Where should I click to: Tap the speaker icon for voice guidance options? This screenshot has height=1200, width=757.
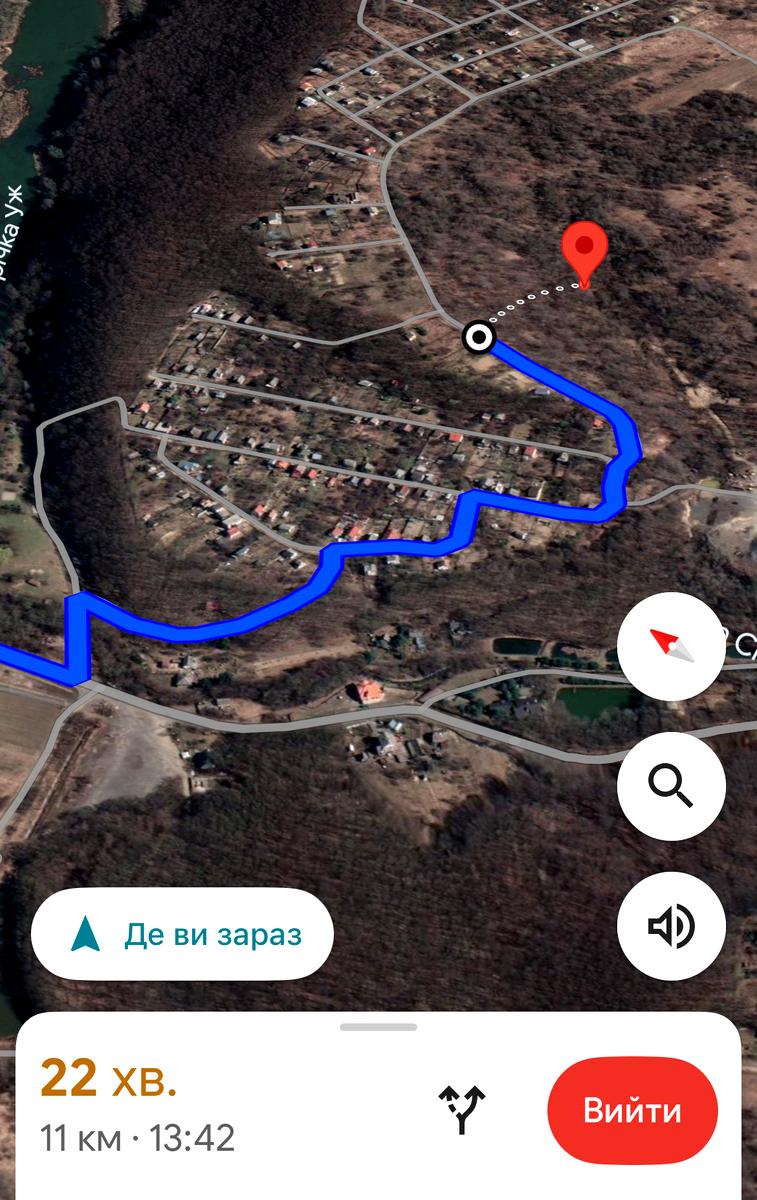click(x=672, y=925)
